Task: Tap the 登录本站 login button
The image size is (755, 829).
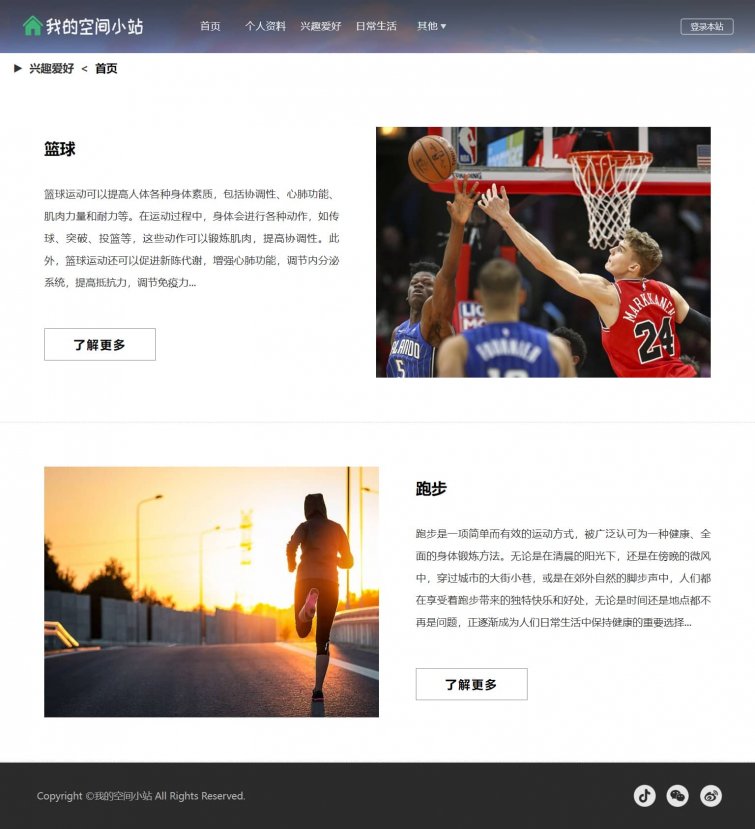Action: [706, 27]
